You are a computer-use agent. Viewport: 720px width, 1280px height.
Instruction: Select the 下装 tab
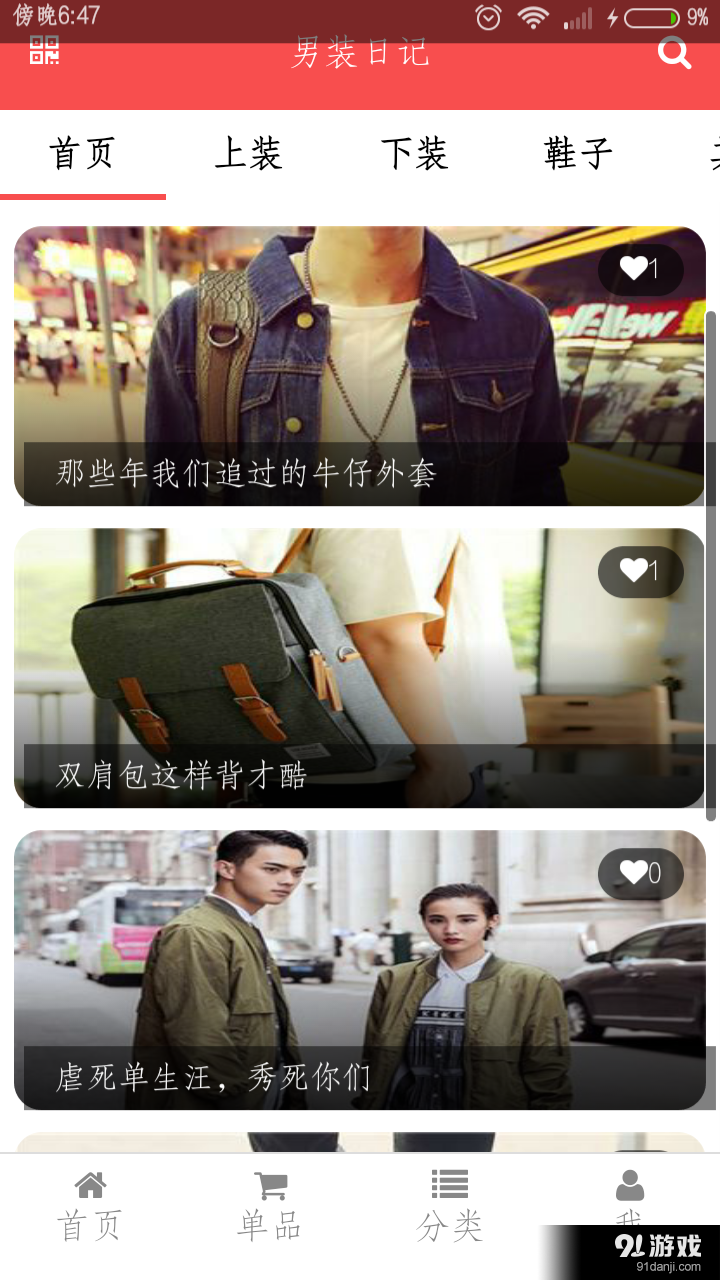tap(413, 155)
